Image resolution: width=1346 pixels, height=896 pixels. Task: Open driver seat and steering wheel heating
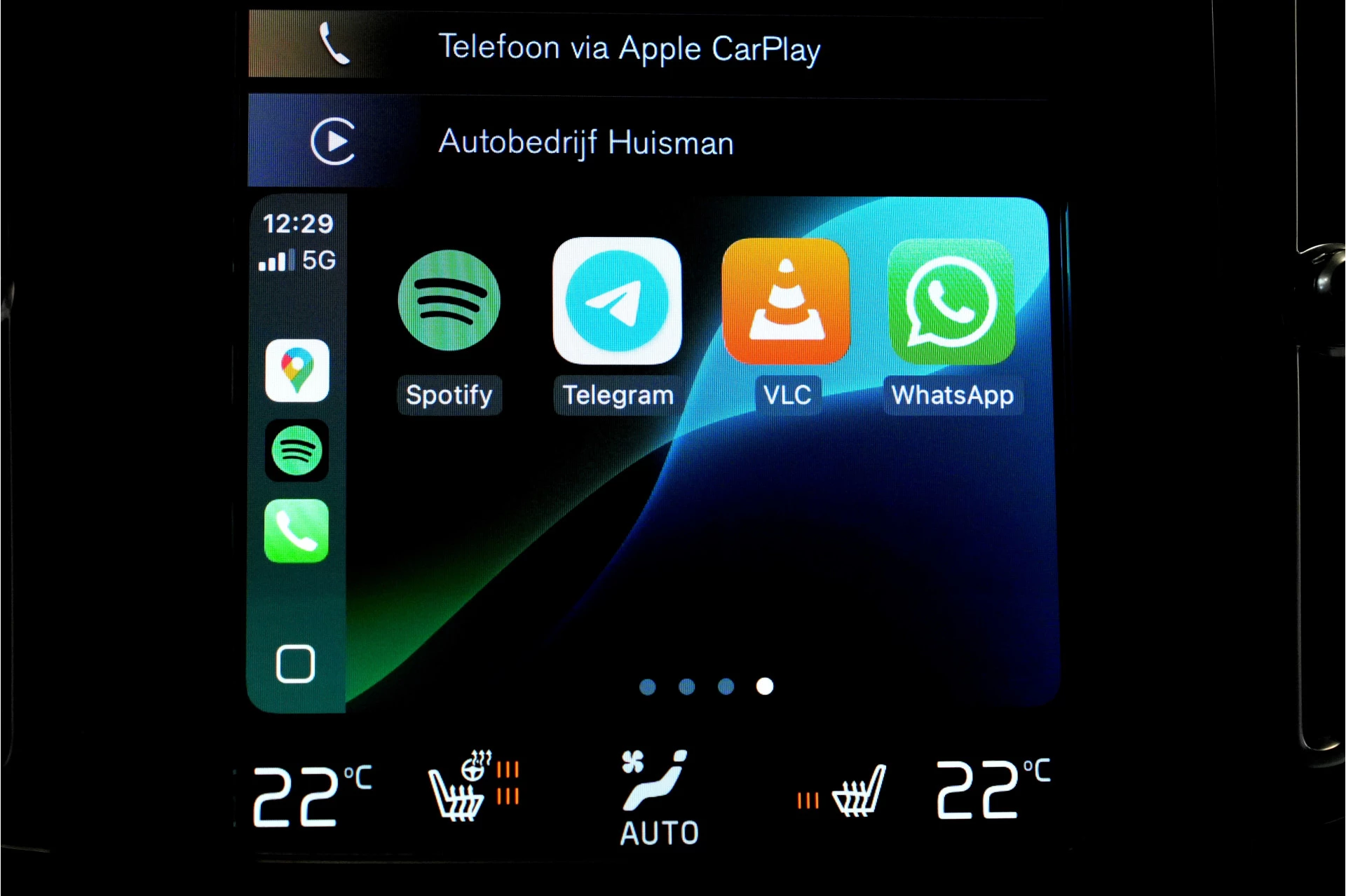[473, 787]
